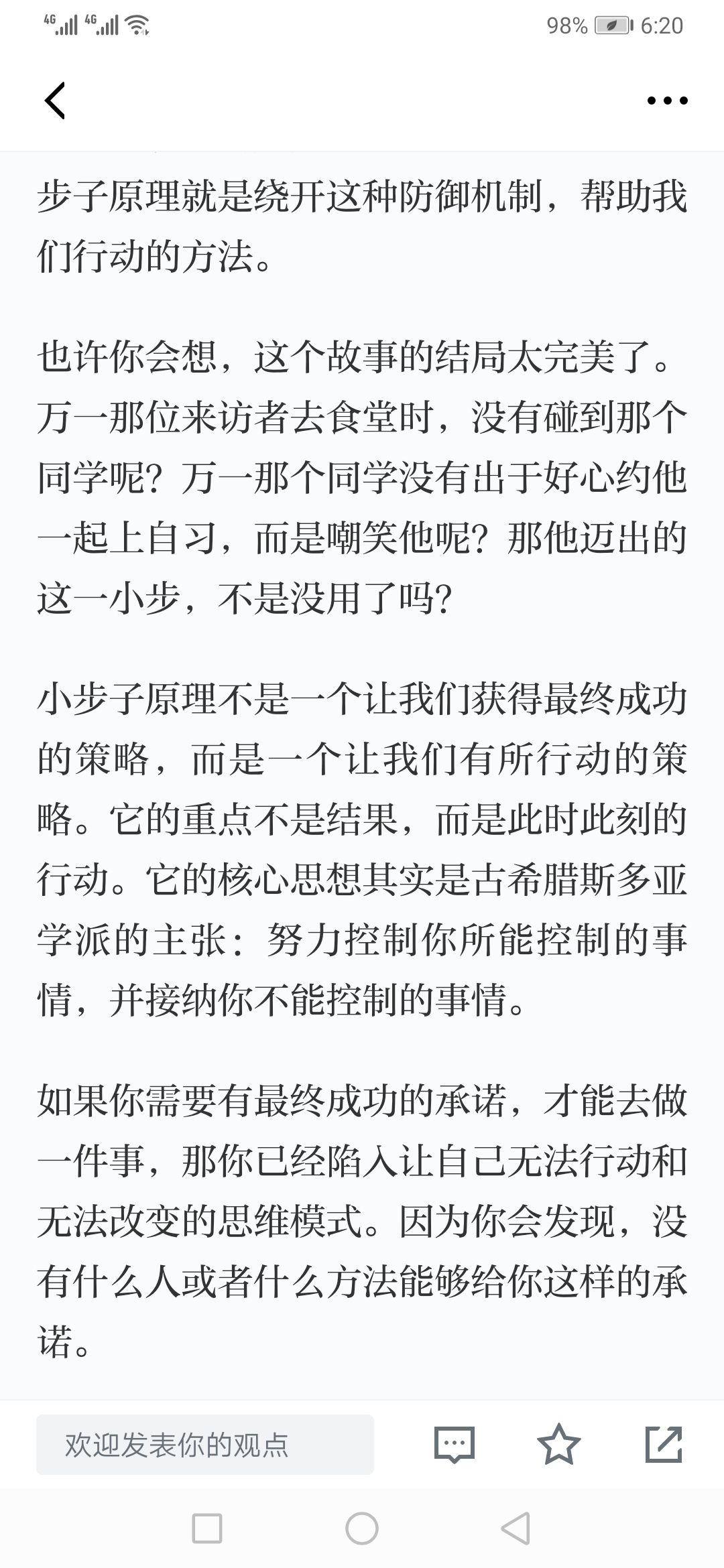The width and height of the screenshot is (724, 1568).
Task: Open the three-dot overflow menu
Action: (x=667, y=101)
